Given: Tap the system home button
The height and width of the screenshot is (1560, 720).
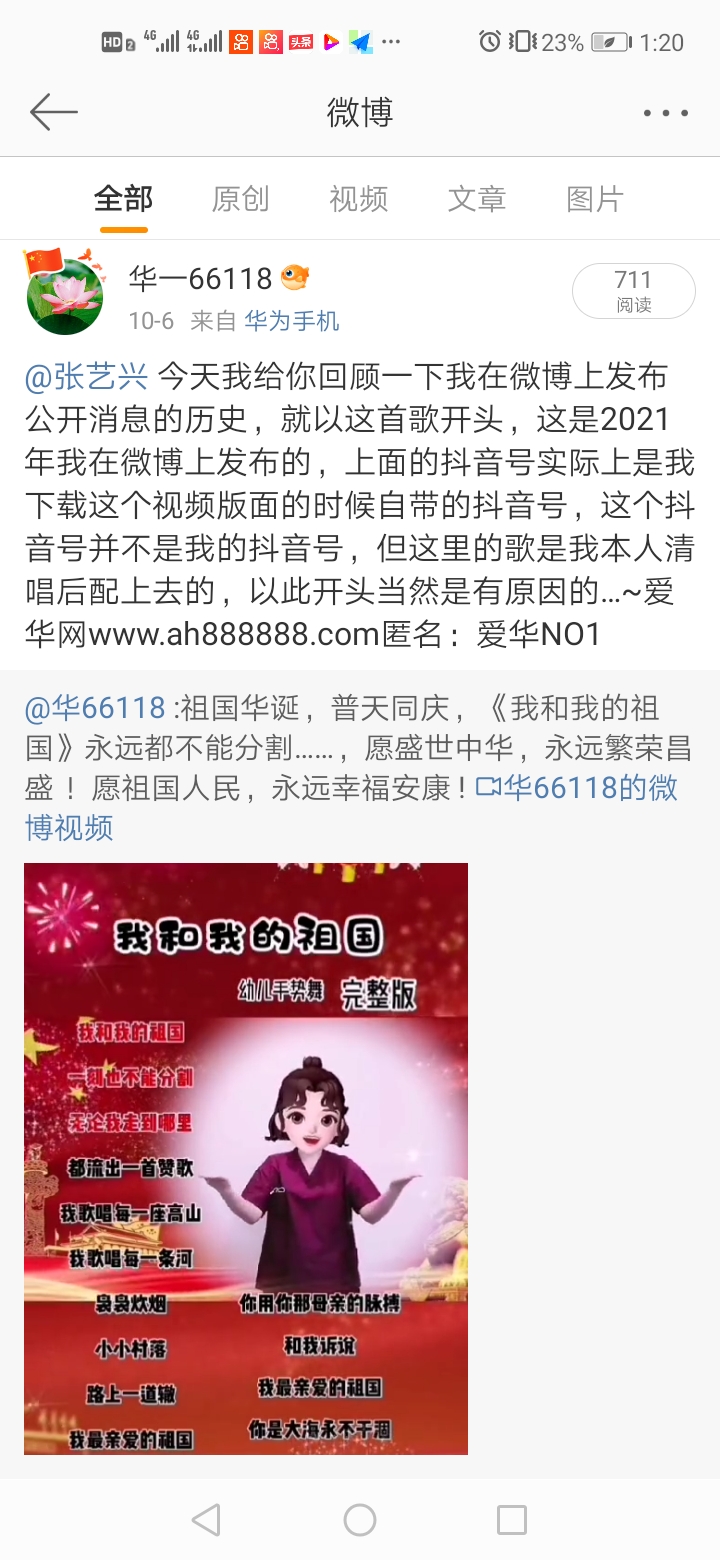Looking at the screenshot, I should 360,1520.
